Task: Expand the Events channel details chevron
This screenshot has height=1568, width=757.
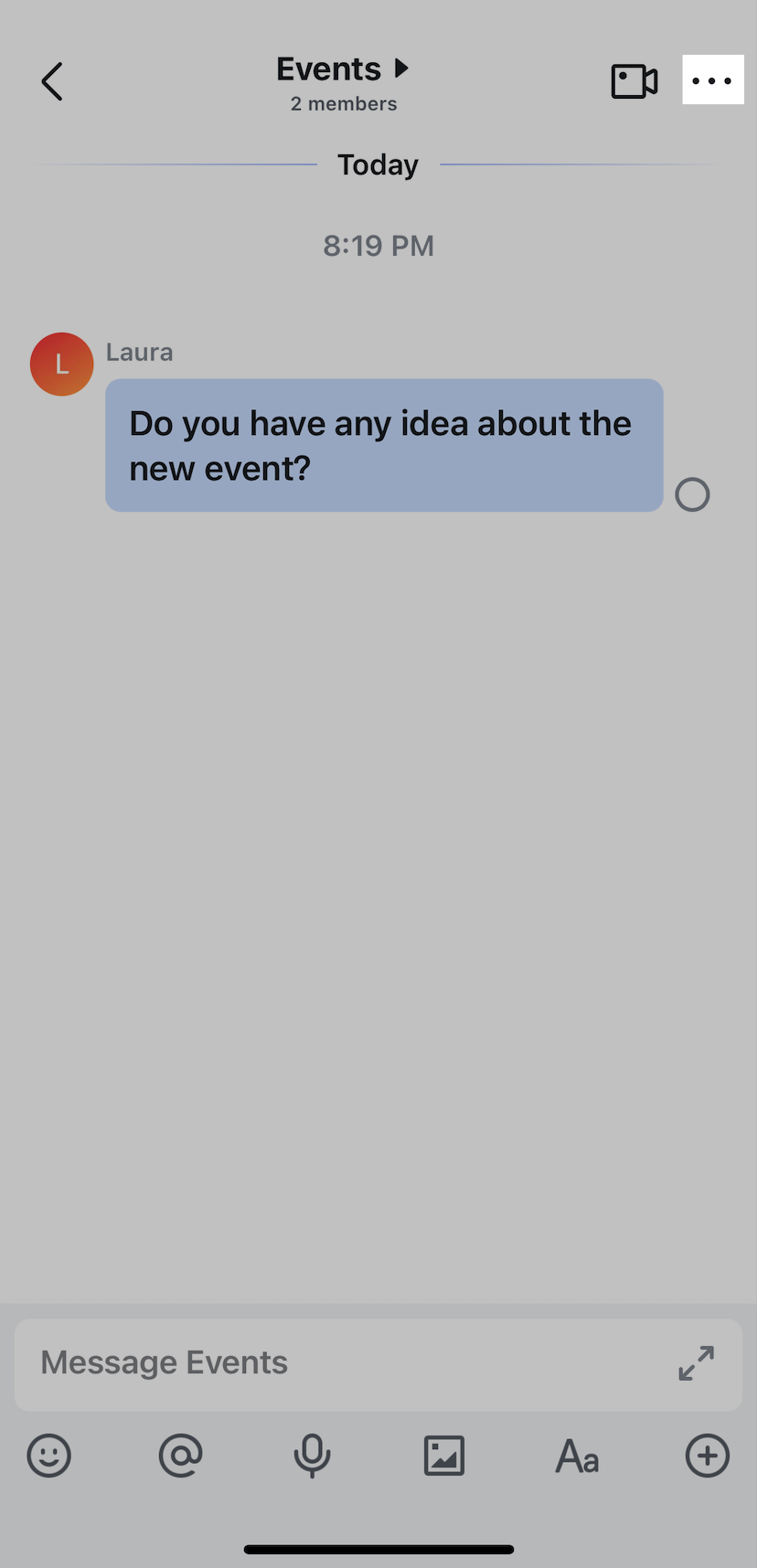Action: 402,68
